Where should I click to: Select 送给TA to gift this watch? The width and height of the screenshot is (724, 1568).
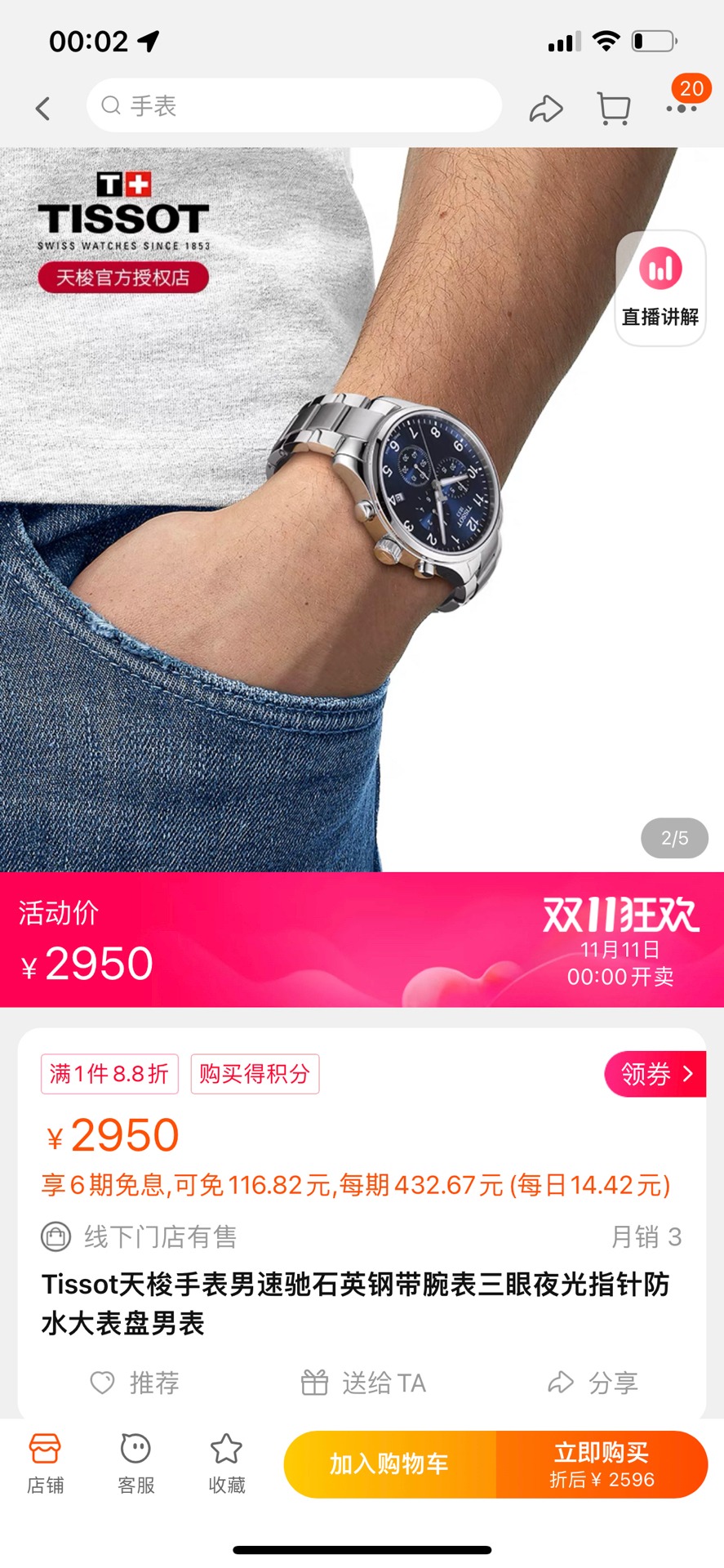(363, 1383)
